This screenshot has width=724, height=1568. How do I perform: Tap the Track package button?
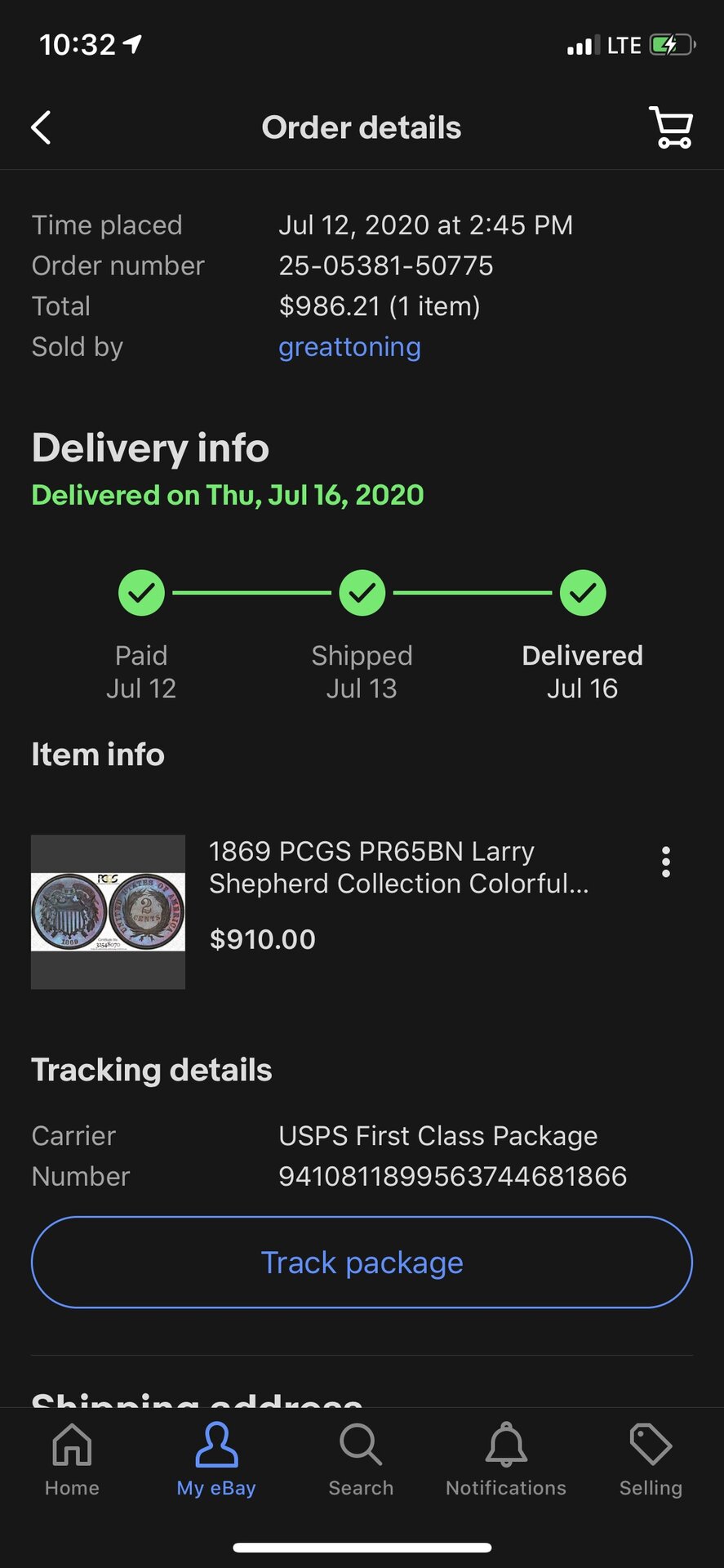point(362,1263)
